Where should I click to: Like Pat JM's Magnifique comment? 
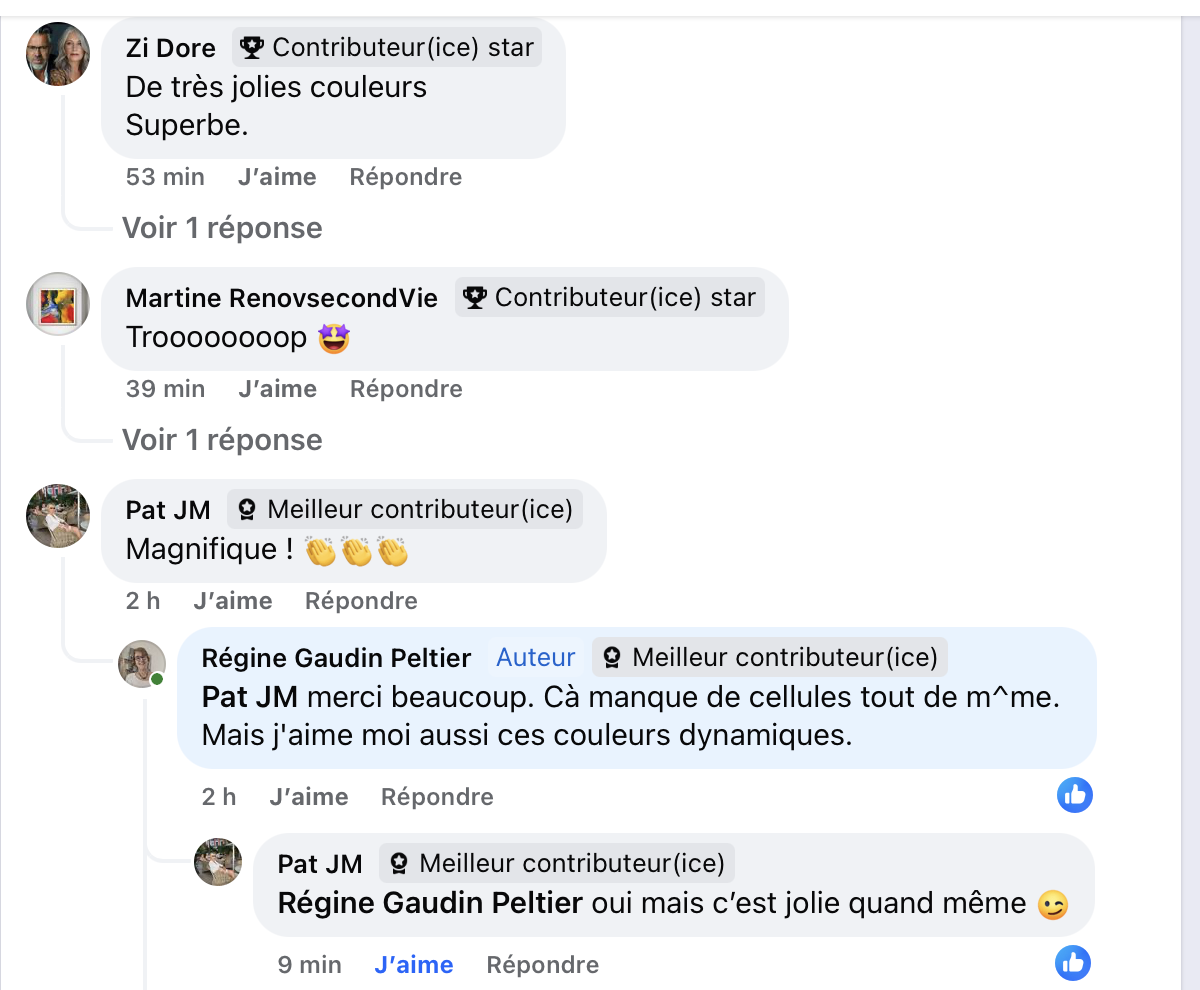pyautogui.click(x=232, y=601)
